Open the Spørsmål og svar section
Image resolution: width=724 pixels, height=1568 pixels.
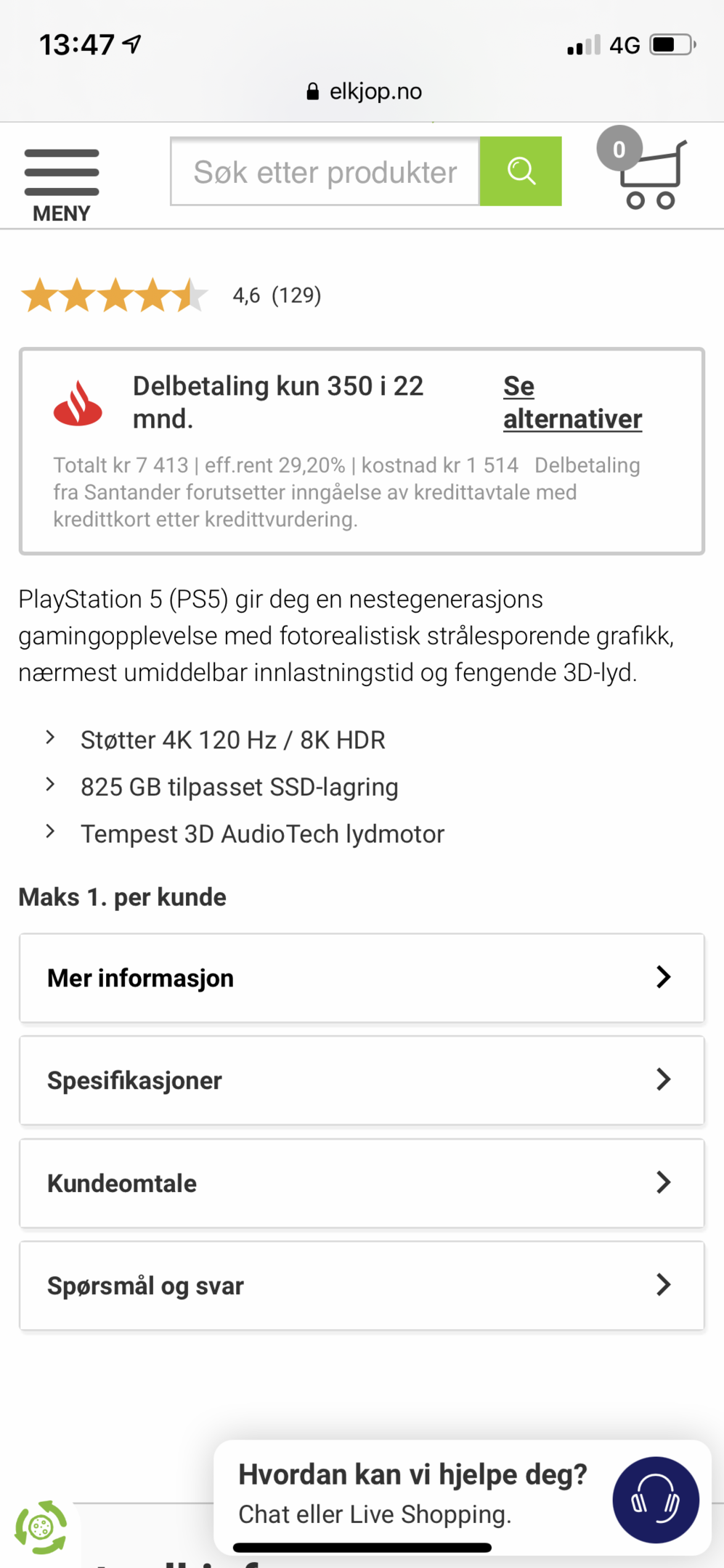(362, 1286)
